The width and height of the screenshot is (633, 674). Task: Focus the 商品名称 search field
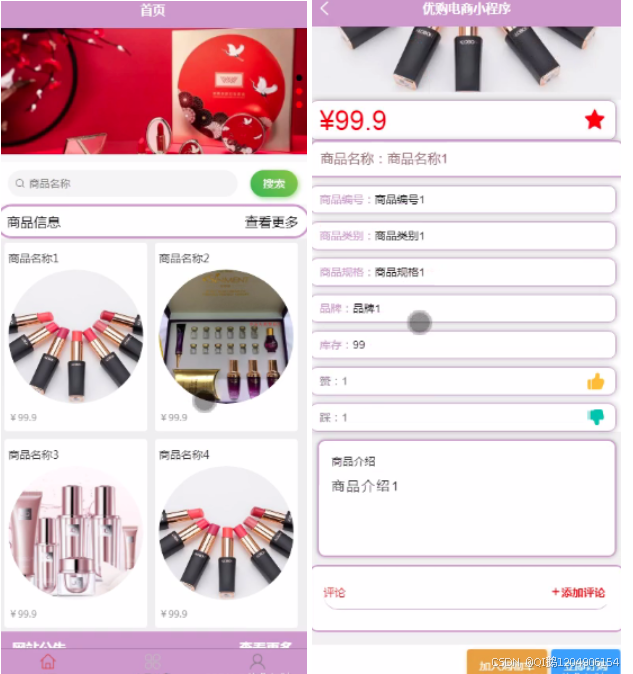[122, 184]
